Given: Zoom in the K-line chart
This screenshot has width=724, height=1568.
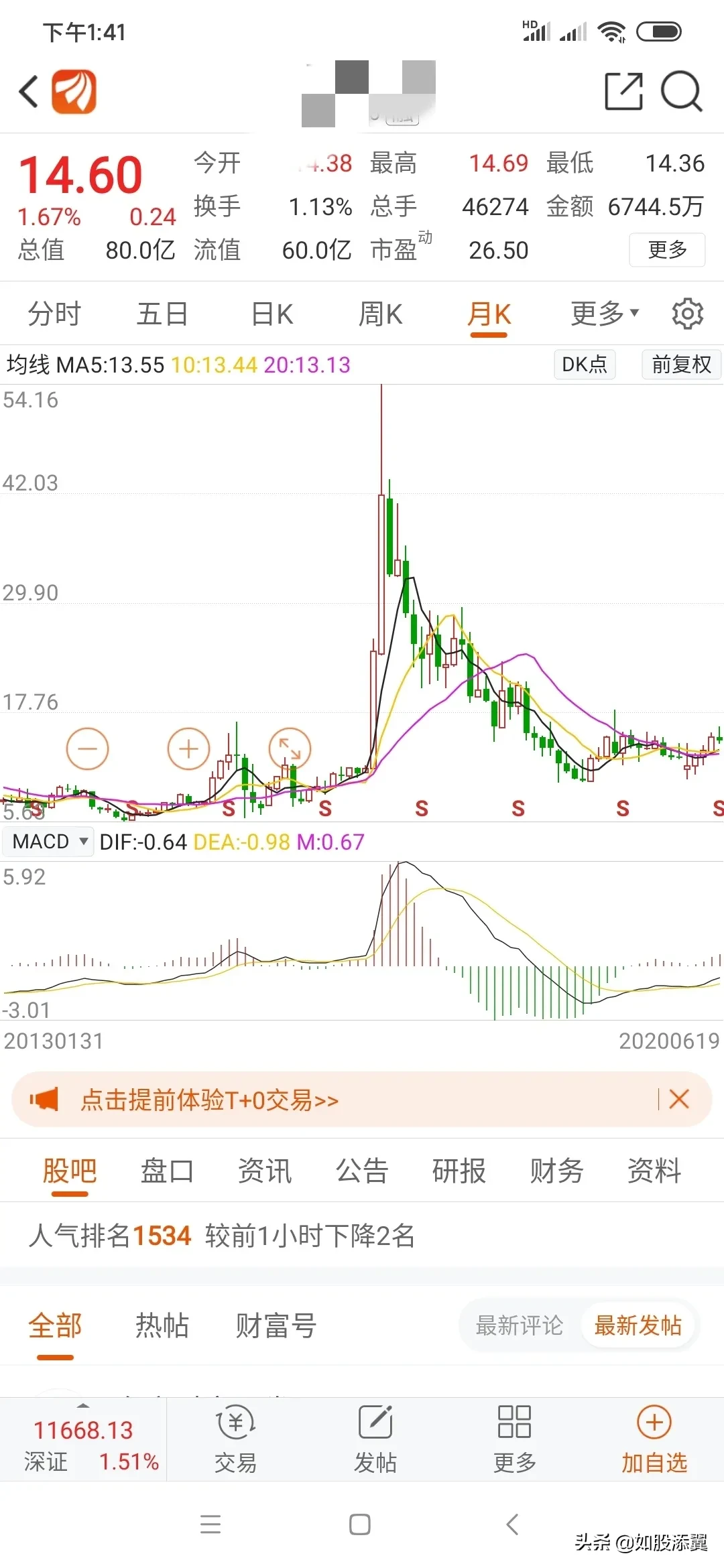Looking at the screenshot, I should (x=188, y=748).
